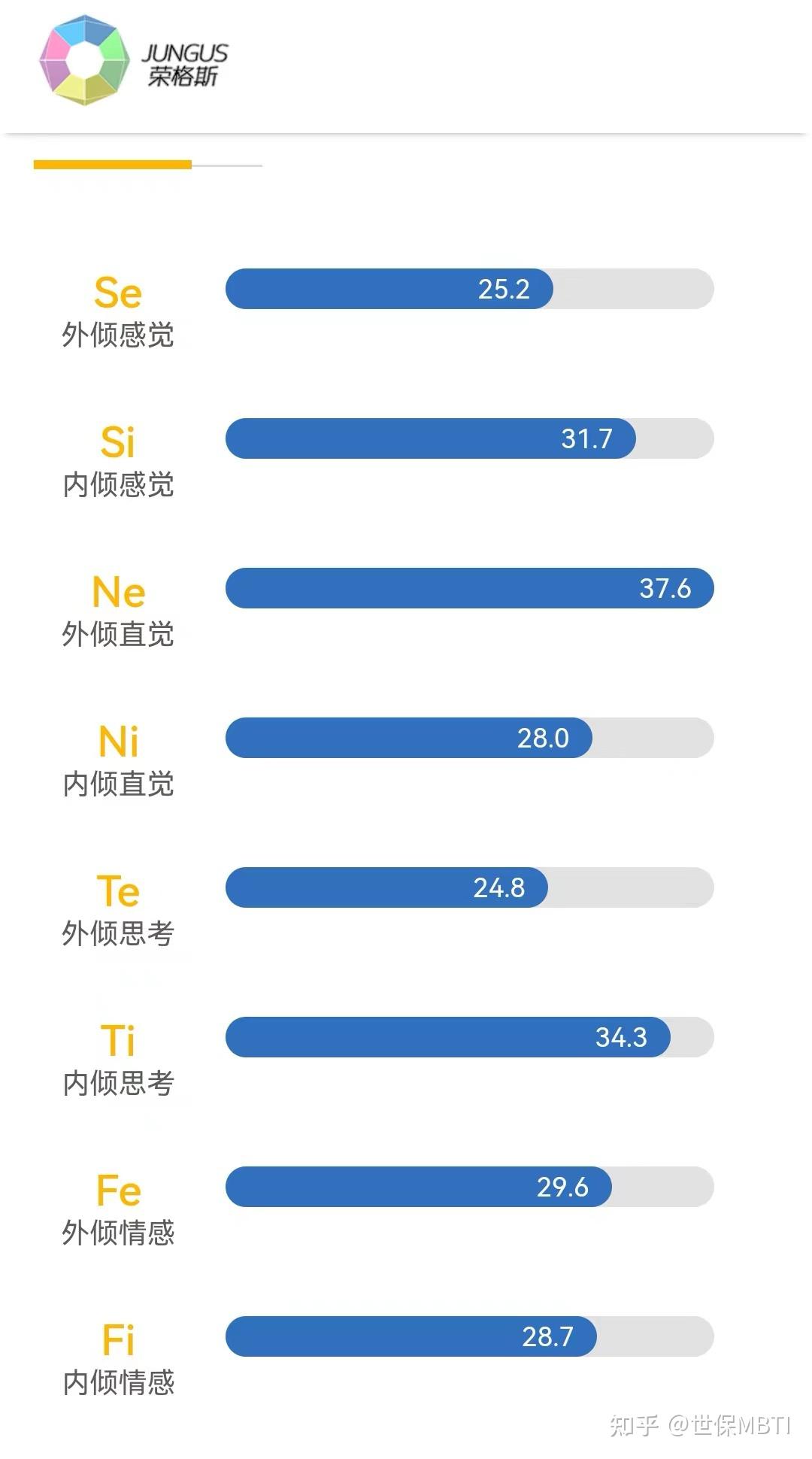Click the JUNGUS octagonal logo icon
Image resolution: width=812 pixels, height=1459 pixels.
[84, 59]
